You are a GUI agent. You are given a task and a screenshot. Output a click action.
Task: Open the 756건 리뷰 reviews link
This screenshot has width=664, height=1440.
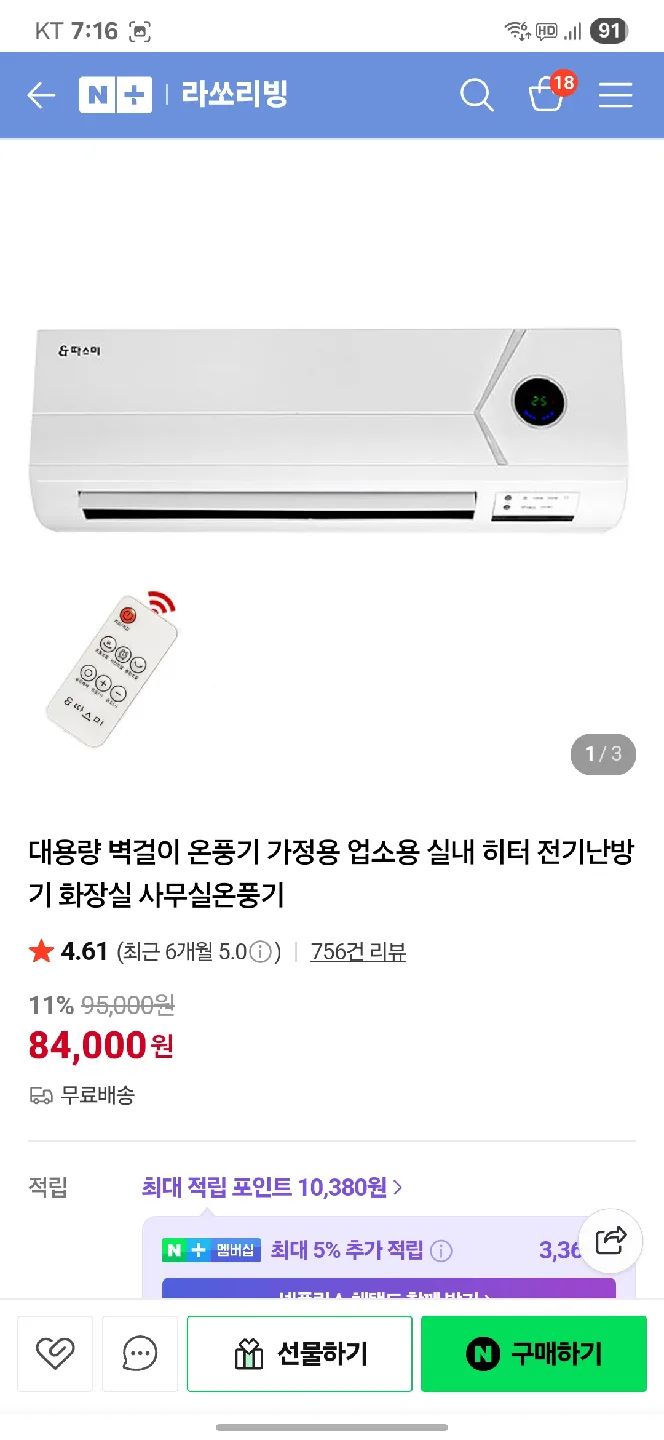click(x=358, y=951)
